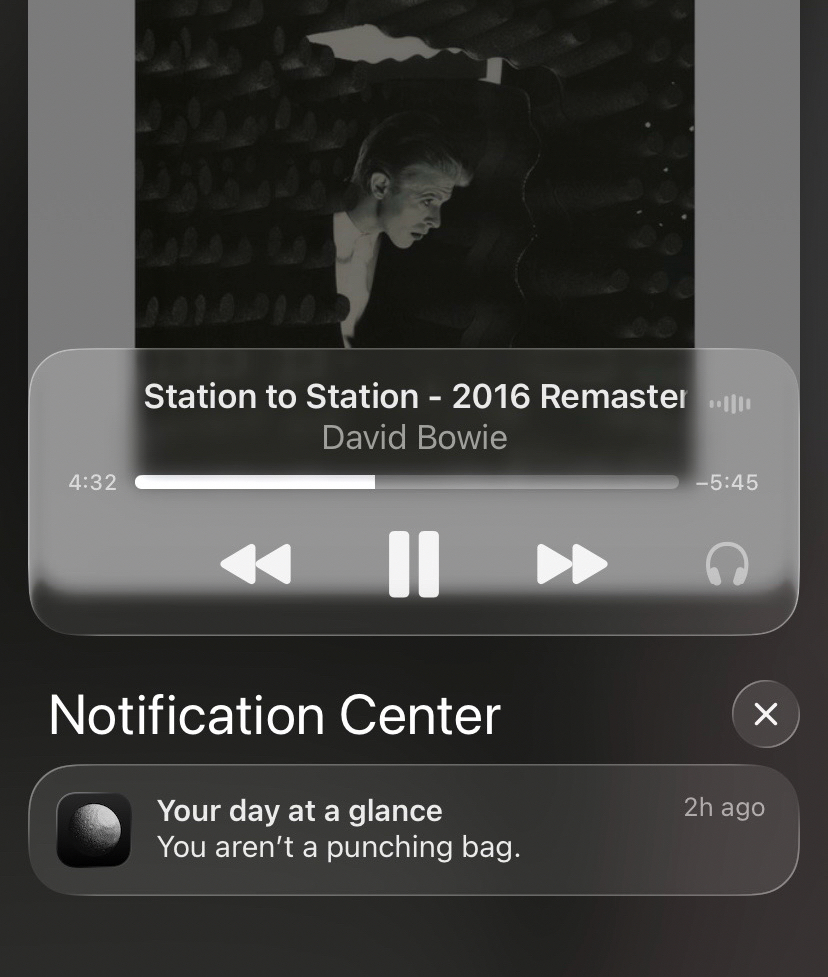Open the headphones audio output picker
Viewport: 828px width, 977px height.
click(727, 564)
